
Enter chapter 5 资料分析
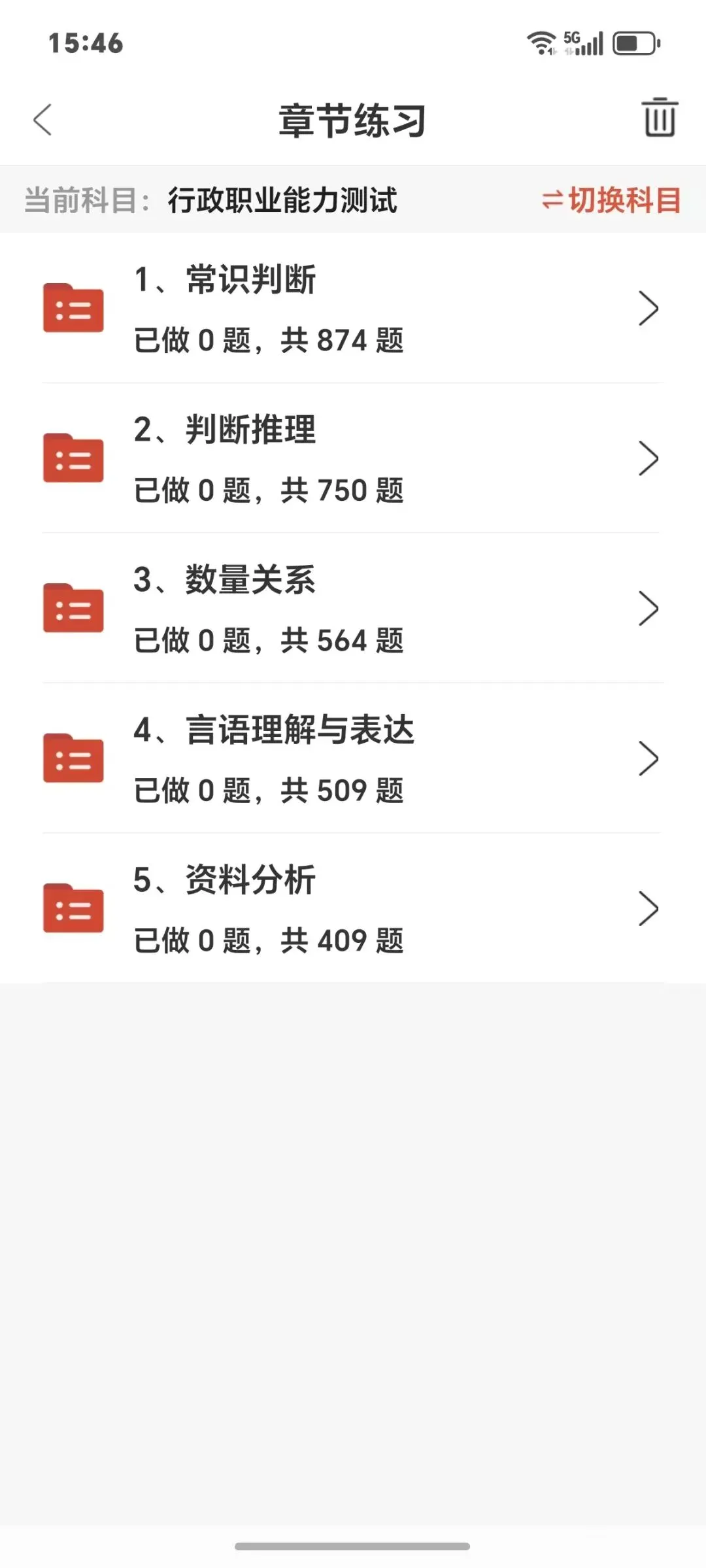(x=353, y=908)
